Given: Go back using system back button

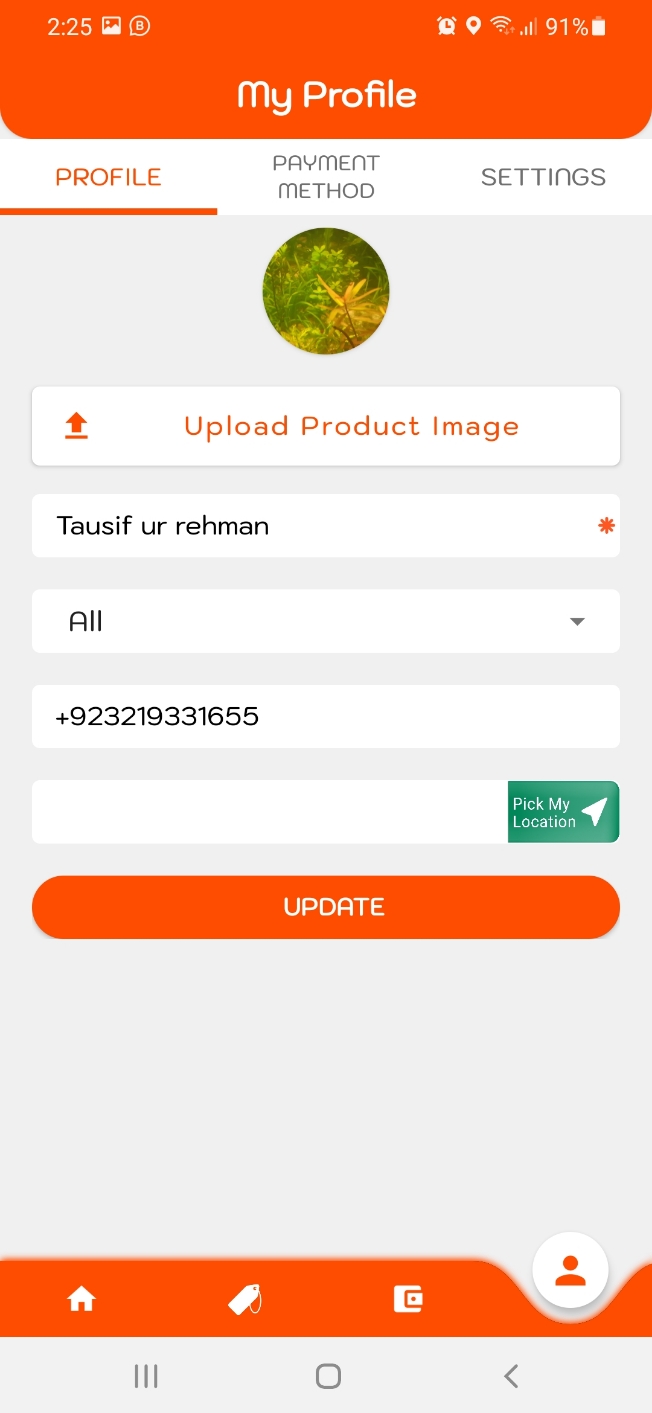Looking at the screenshot, I should (x=511, y=1377).
